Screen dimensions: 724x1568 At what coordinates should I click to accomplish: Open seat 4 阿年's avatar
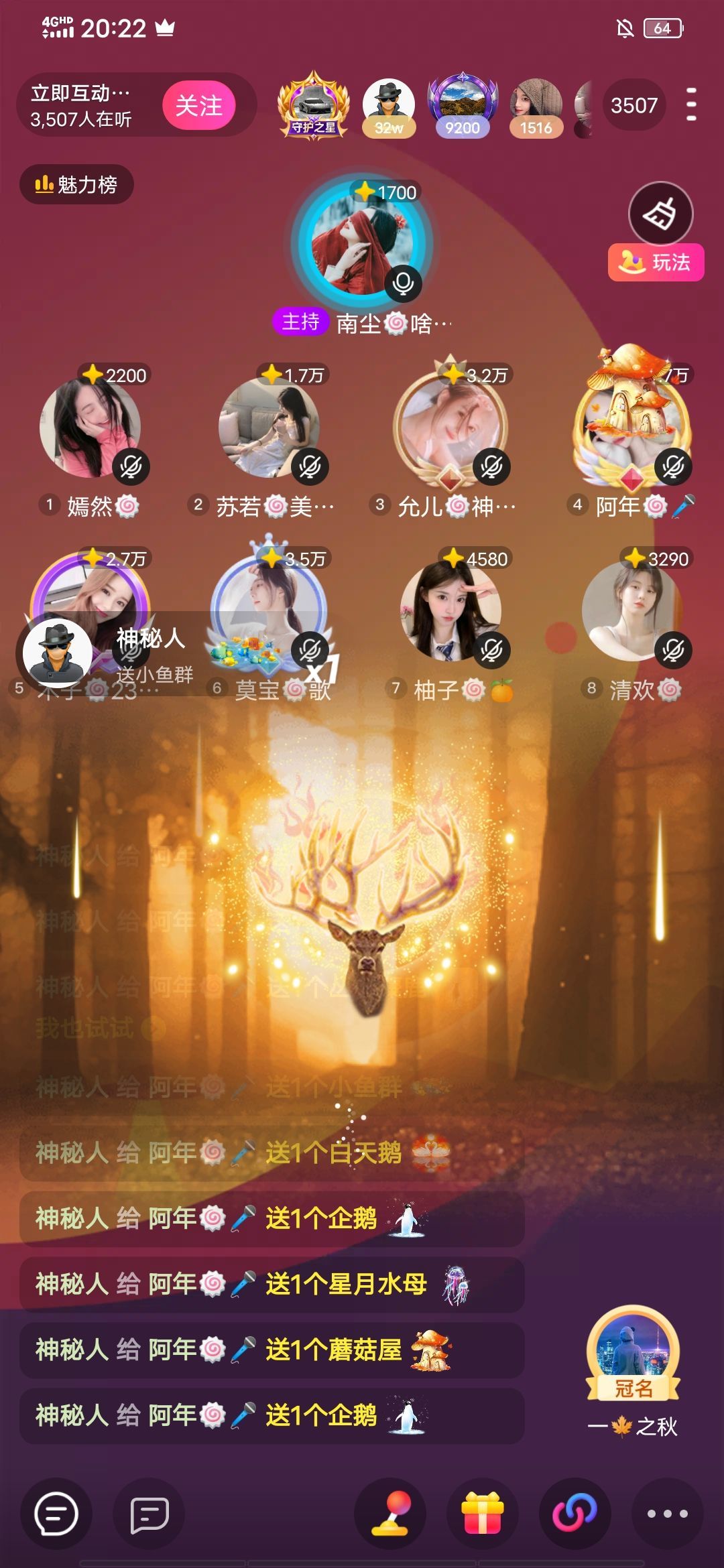click(631, 428)
